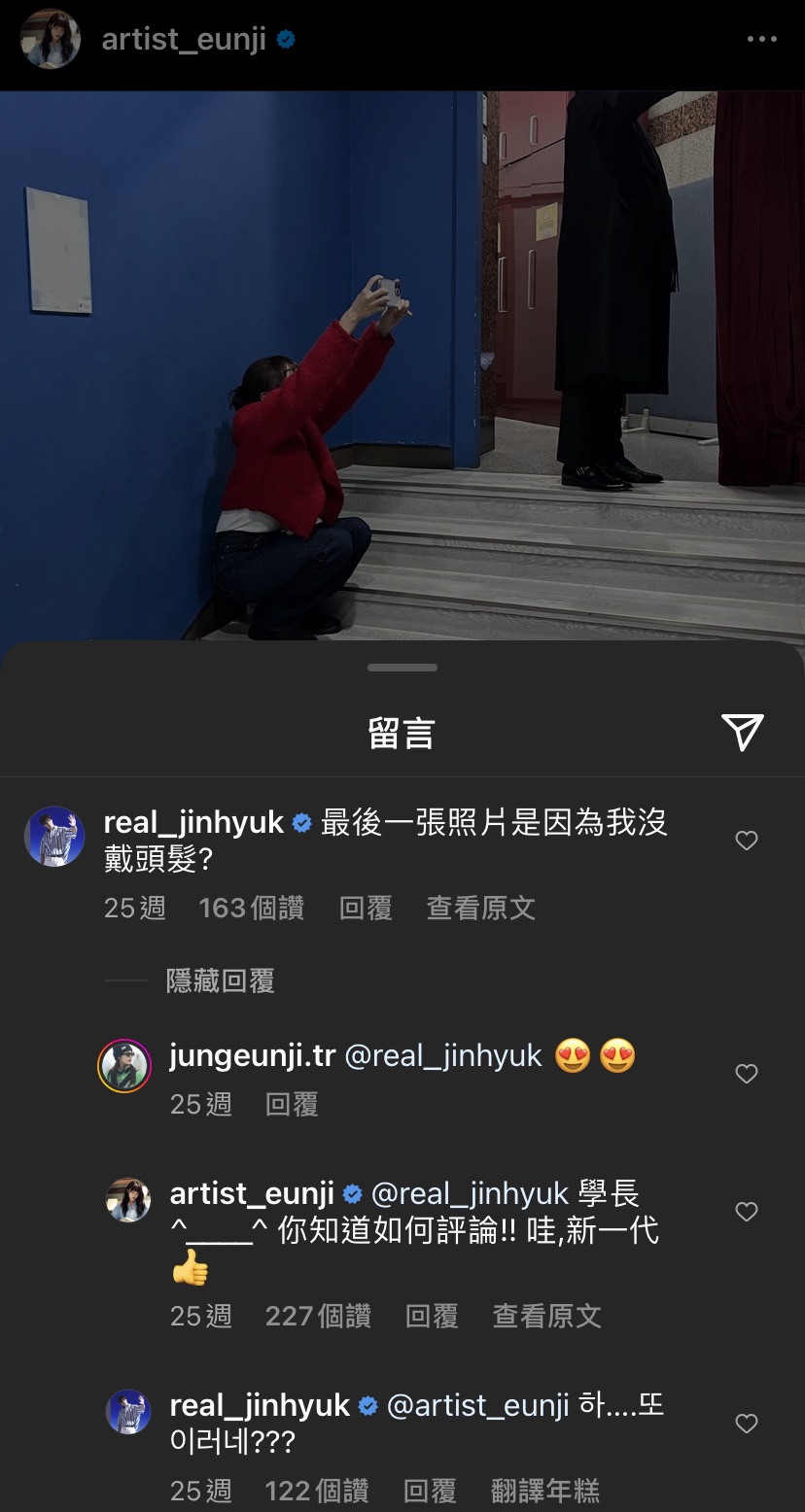Like real_jinhyuk's Korean reply
This screenshot has width=805, height=1512.
click(x=746, y=1424)
